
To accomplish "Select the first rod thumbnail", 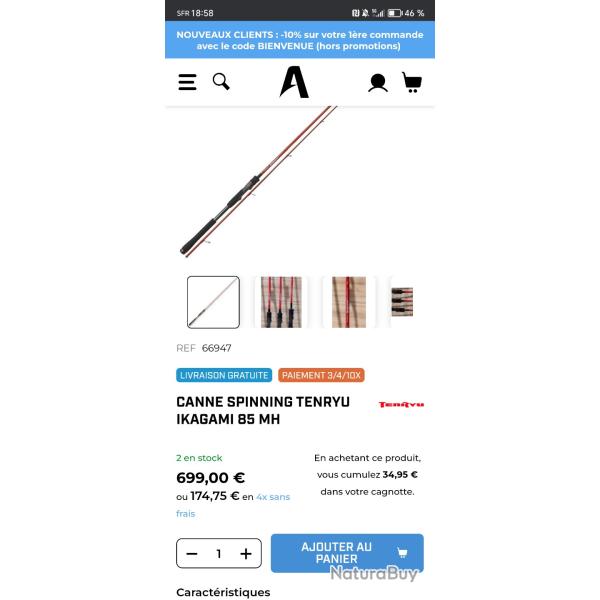I will click(x=213, y=302).
